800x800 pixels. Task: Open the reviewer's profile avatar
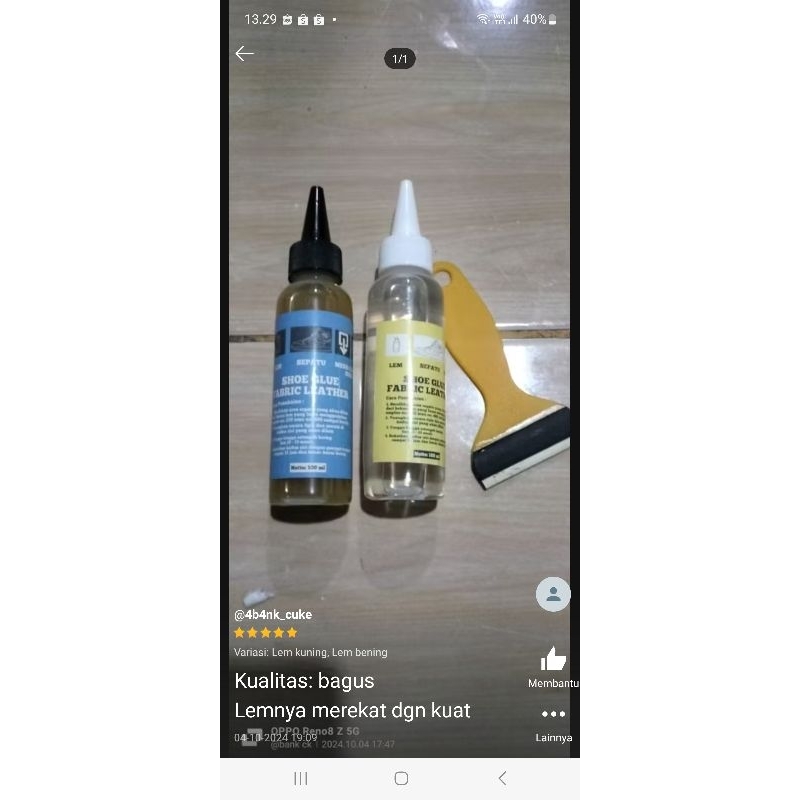[x=553, y=594]
